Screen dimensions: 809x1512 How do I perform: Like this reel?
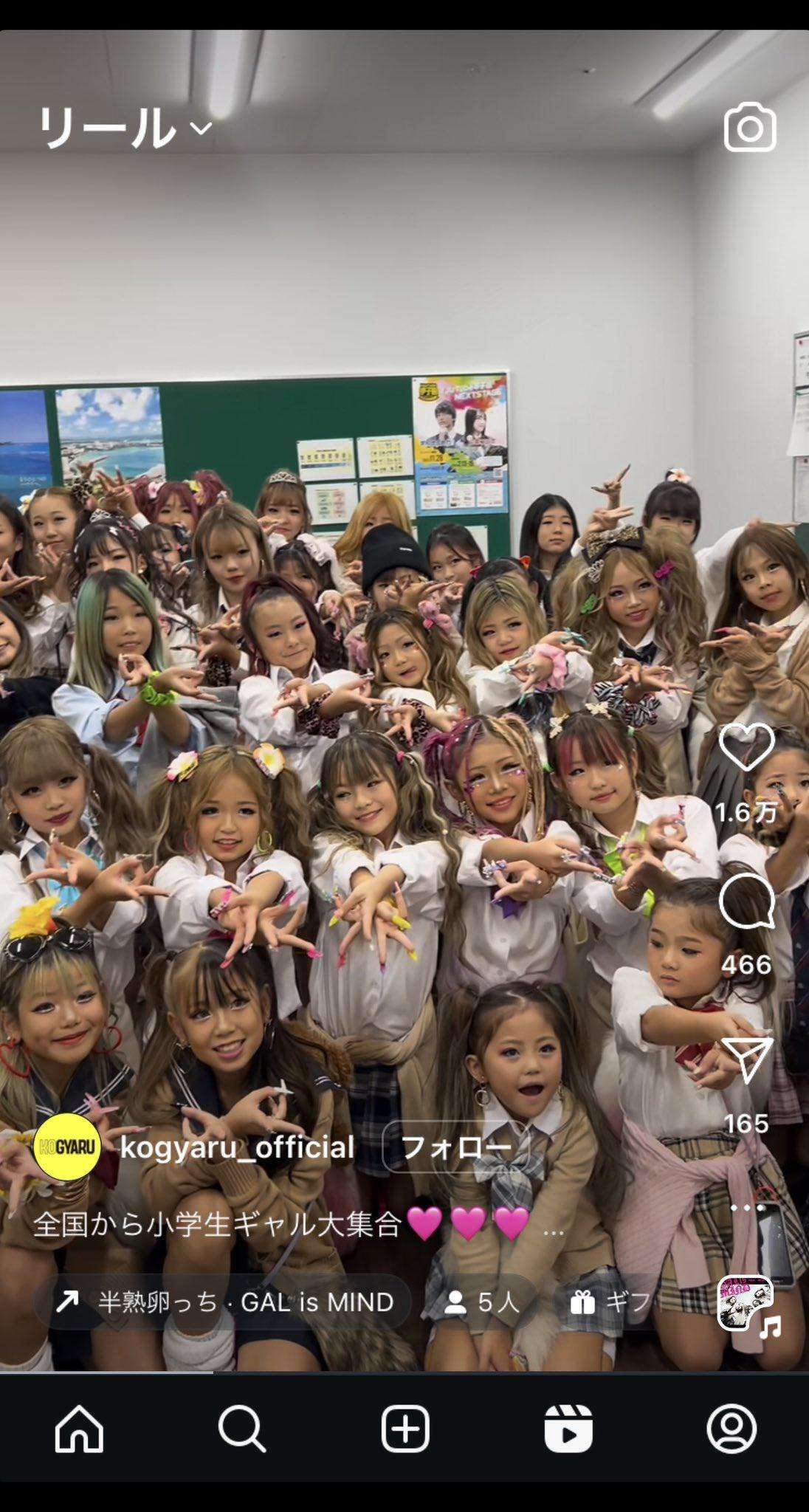point(746,747)
